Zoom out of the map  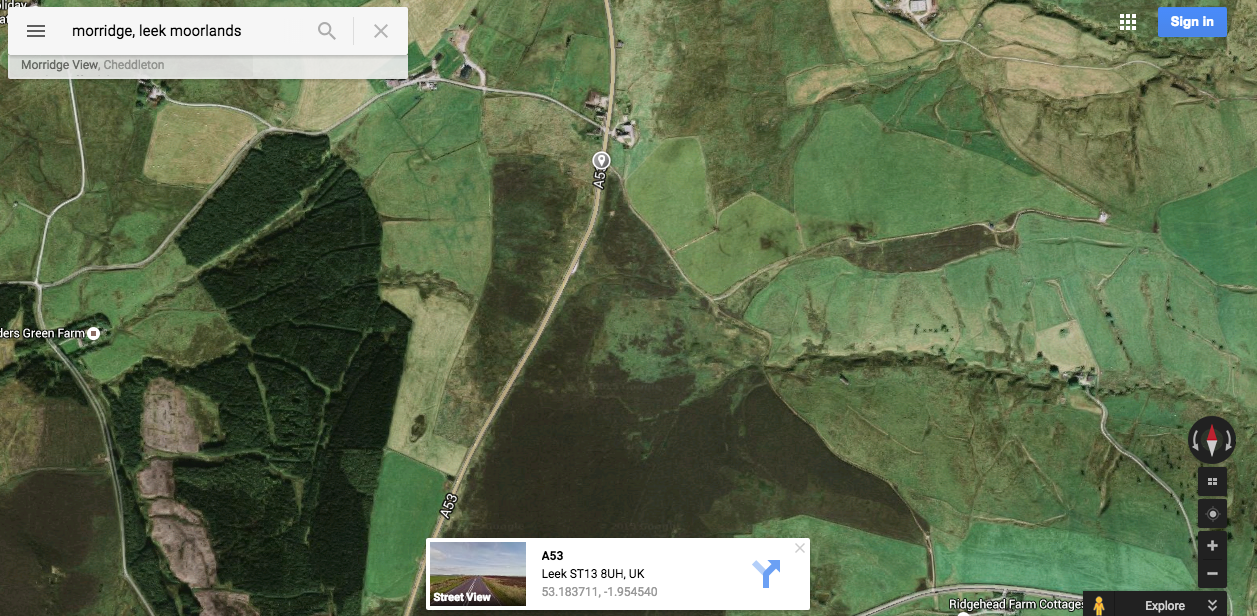coord(1212,574)
